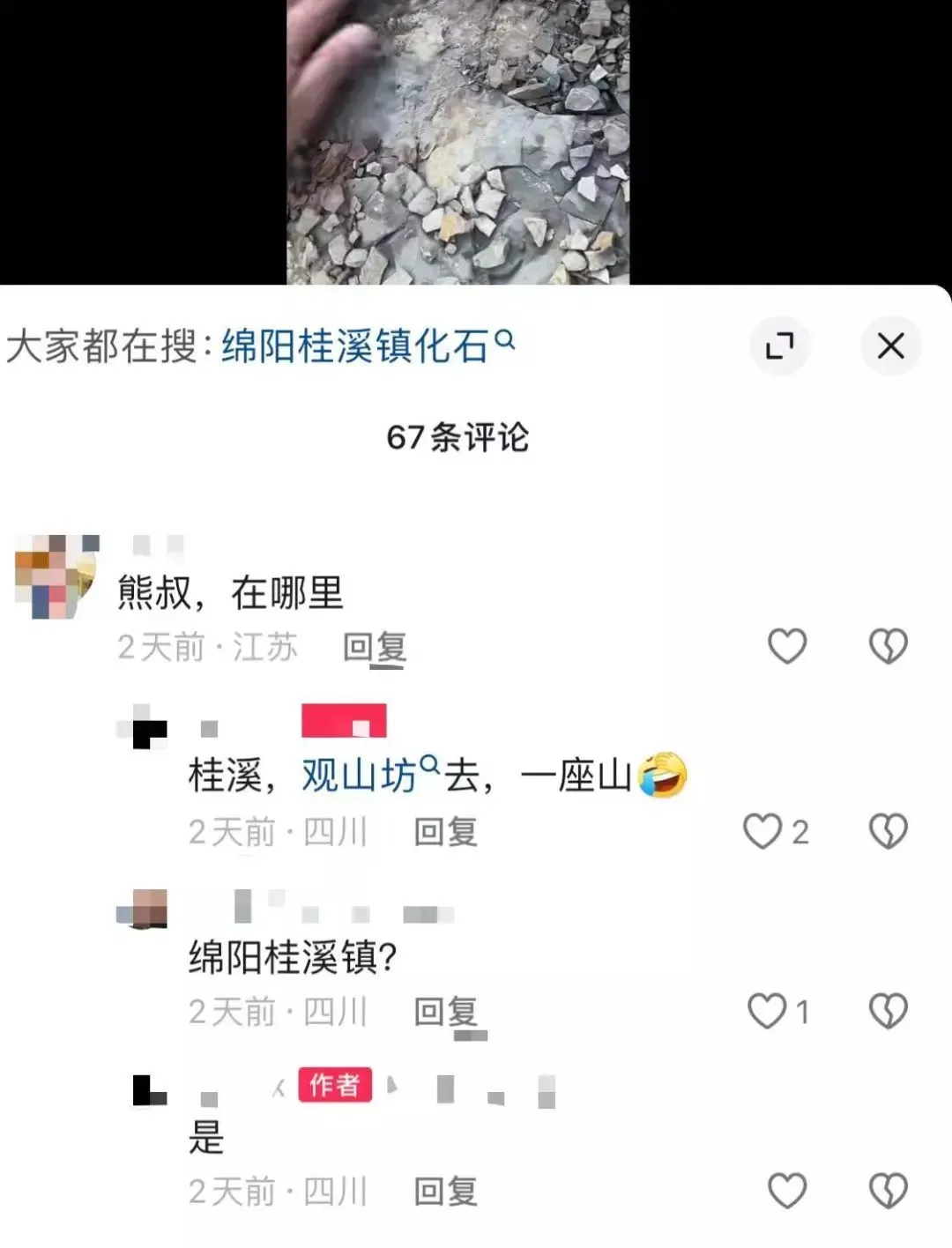952x1248 pixels.
Task: Dislike the reply mentioning 观山坊
Action: coord(888,831)
